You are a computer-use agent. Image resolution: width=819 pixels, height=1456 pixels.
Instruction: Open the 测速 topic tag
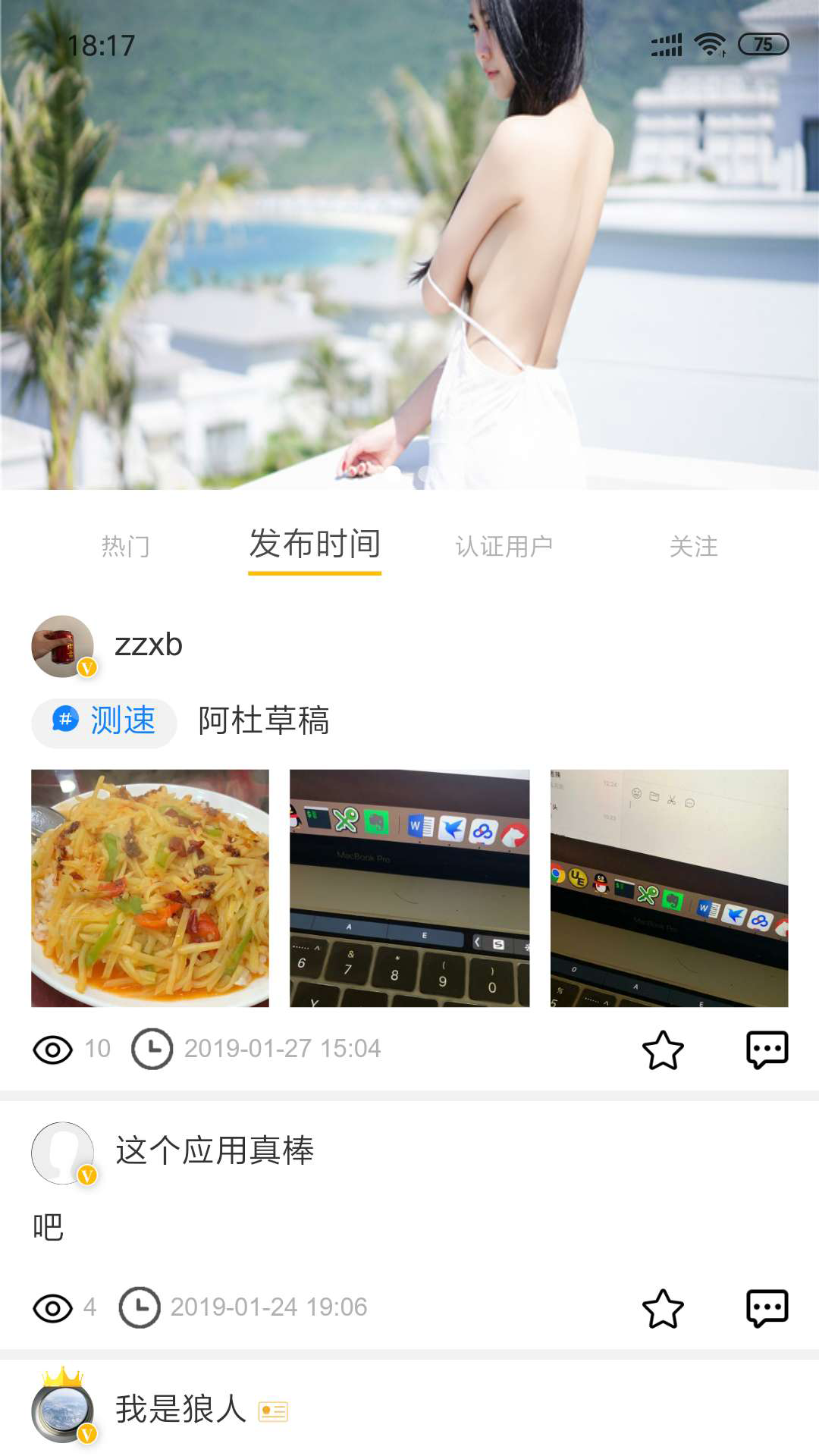[102, 723]
